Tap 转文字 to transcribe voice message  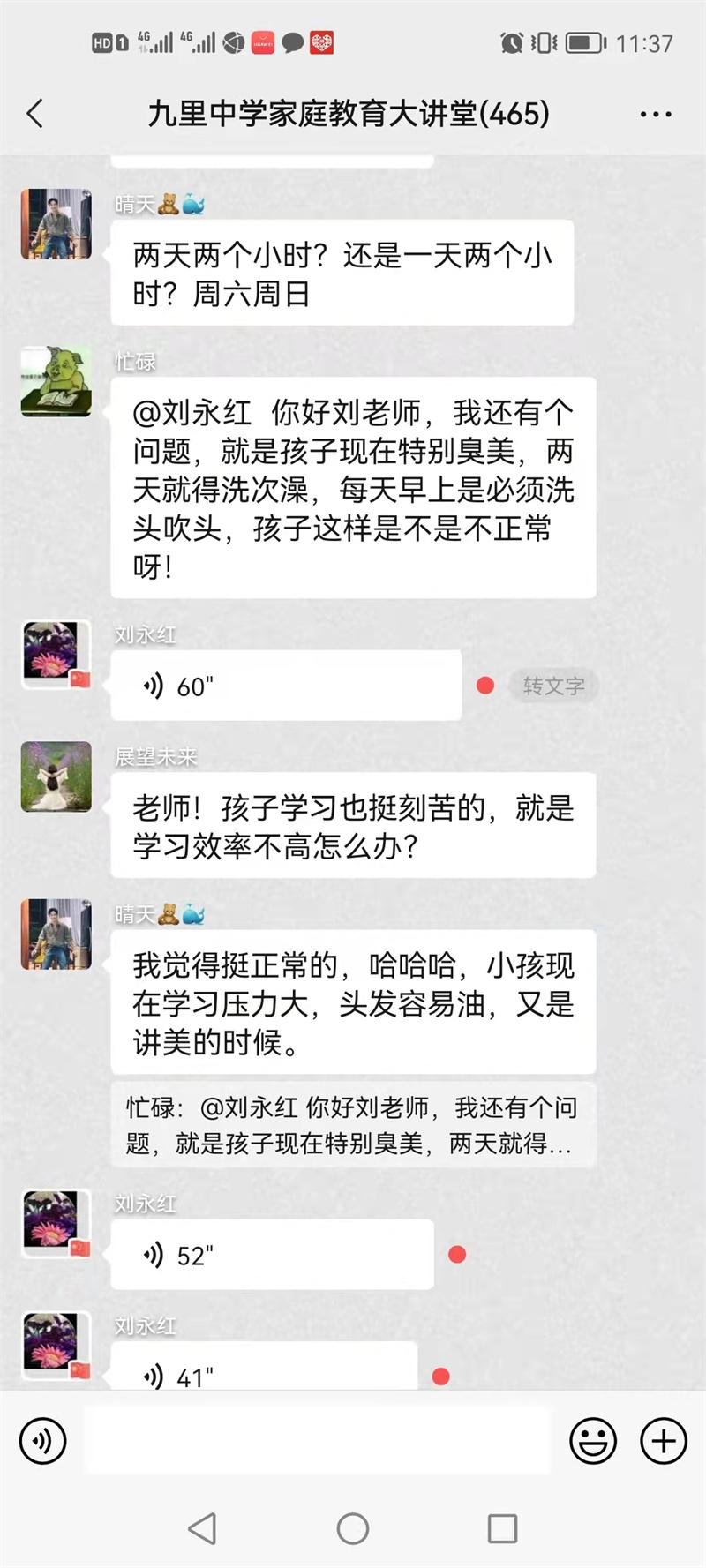(553, 686)
